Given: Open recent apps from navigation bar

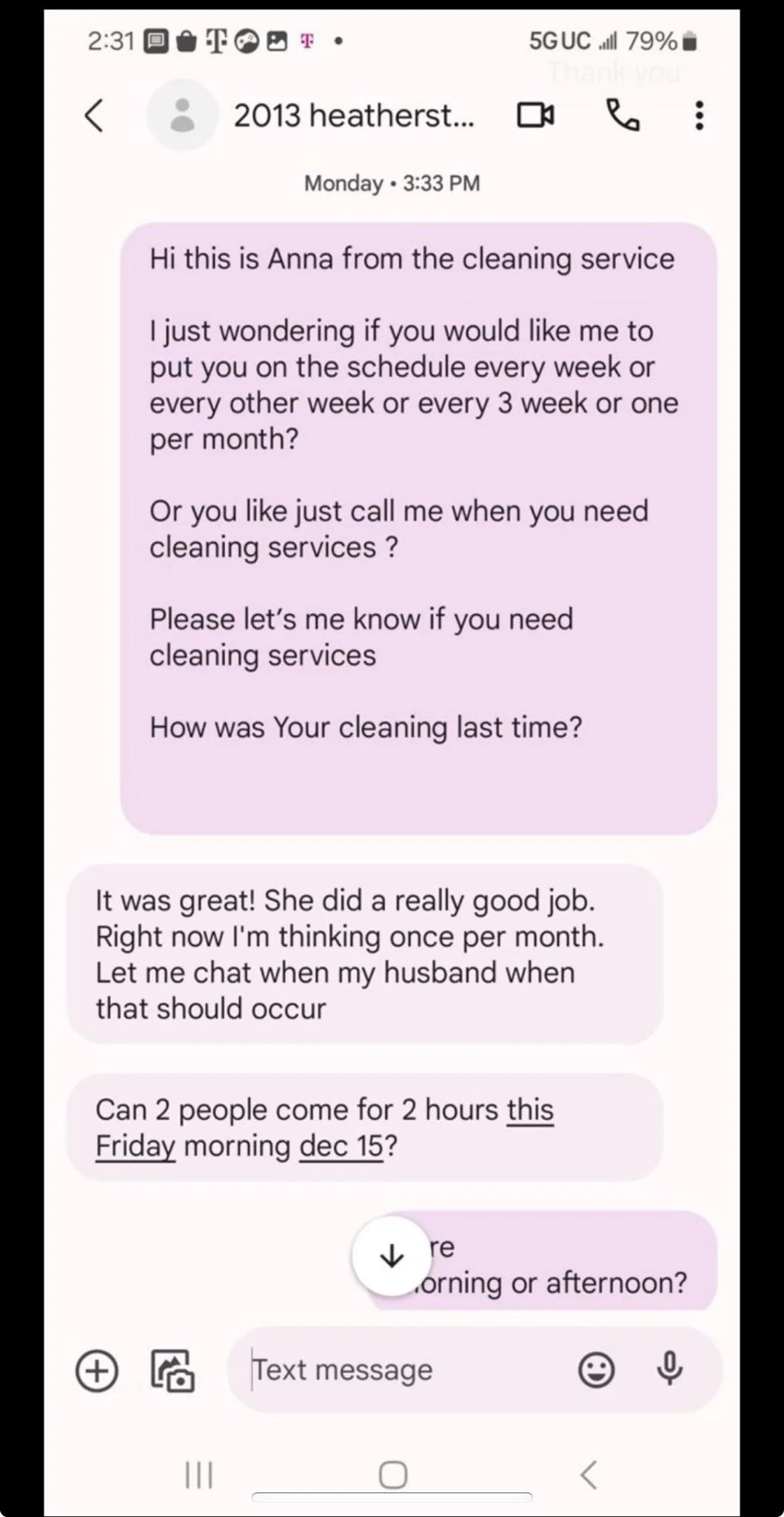Looking at the screenshot, I should click(198, 1474).
